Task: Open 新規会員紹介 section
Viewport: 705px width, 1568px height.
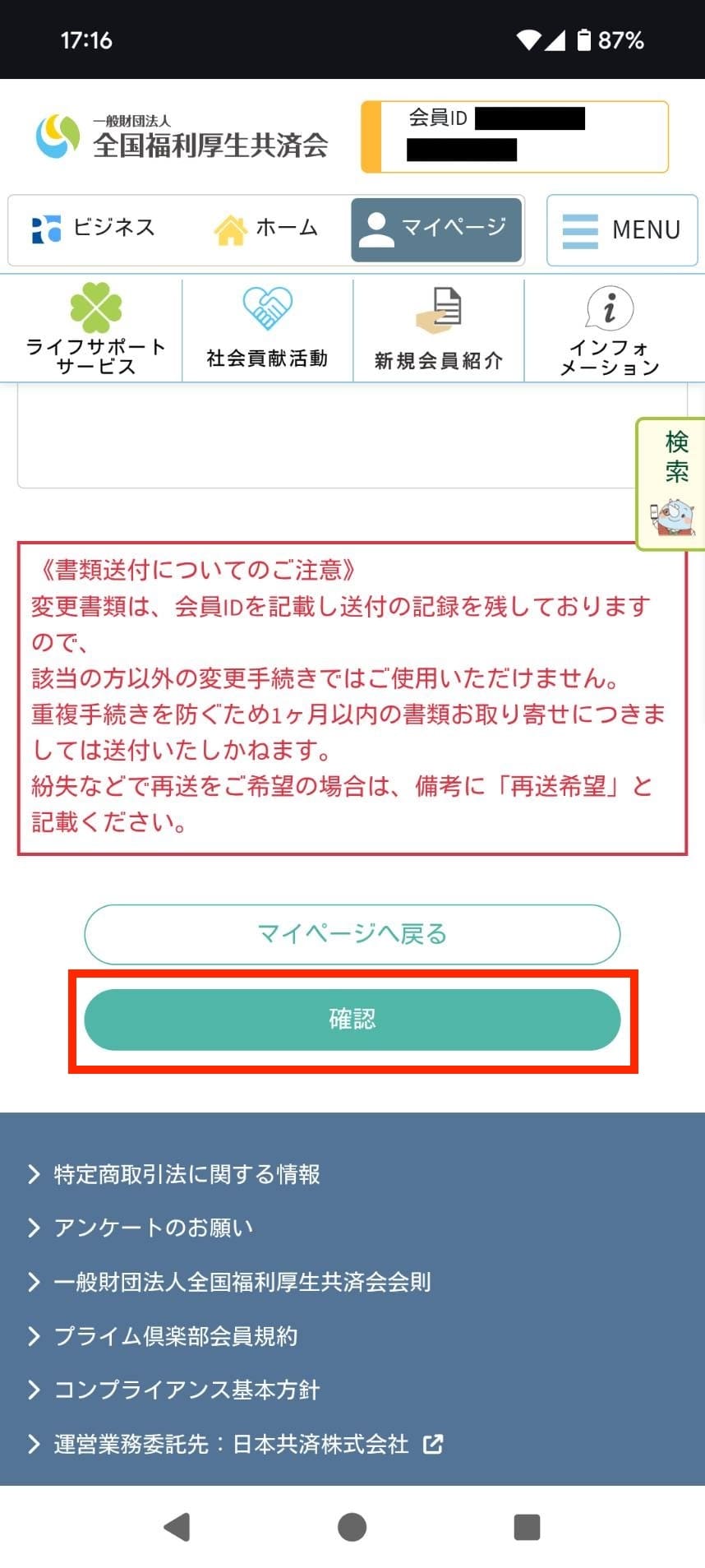Action: pyautogui.click(x=438, y=329)
